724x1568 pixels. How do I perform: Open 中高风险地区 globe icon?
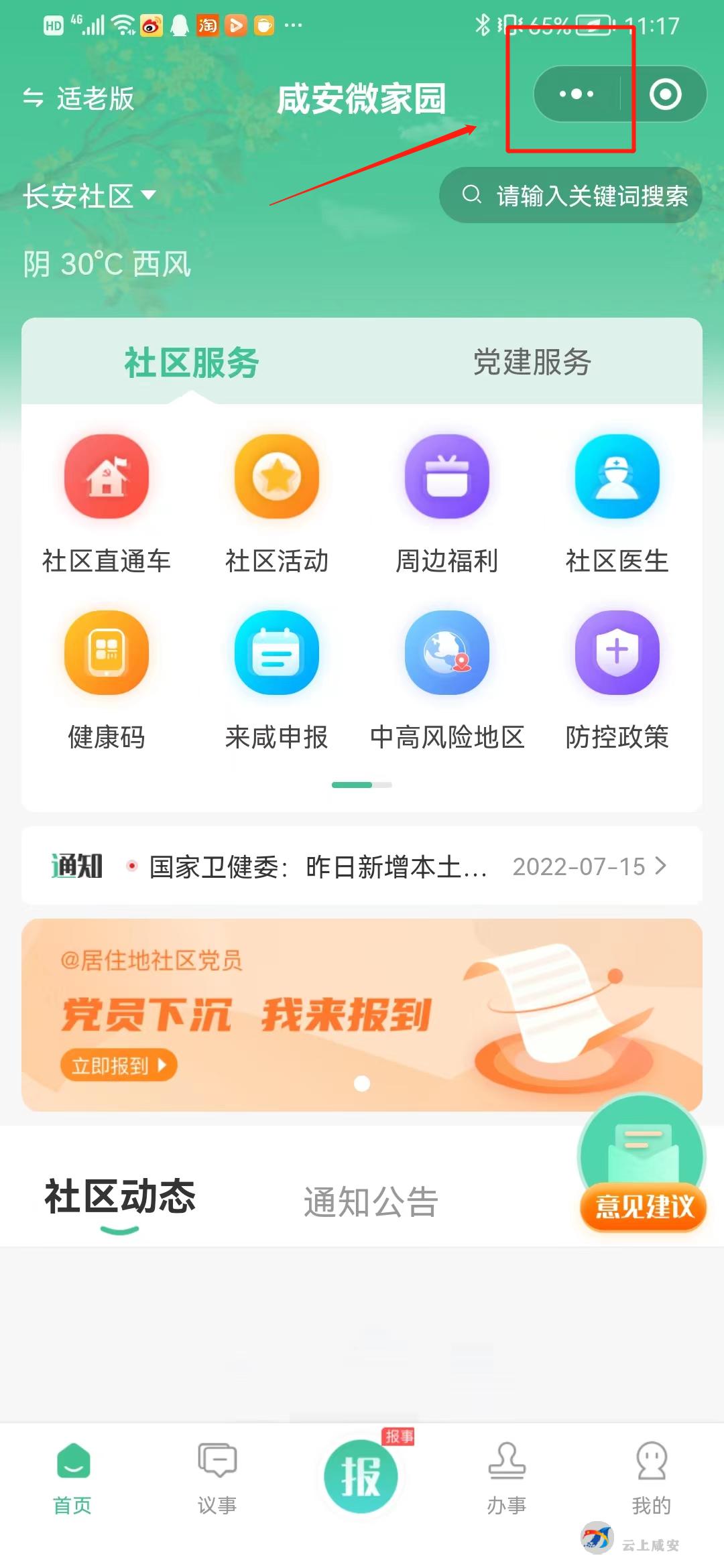click(x=447, y=653)
